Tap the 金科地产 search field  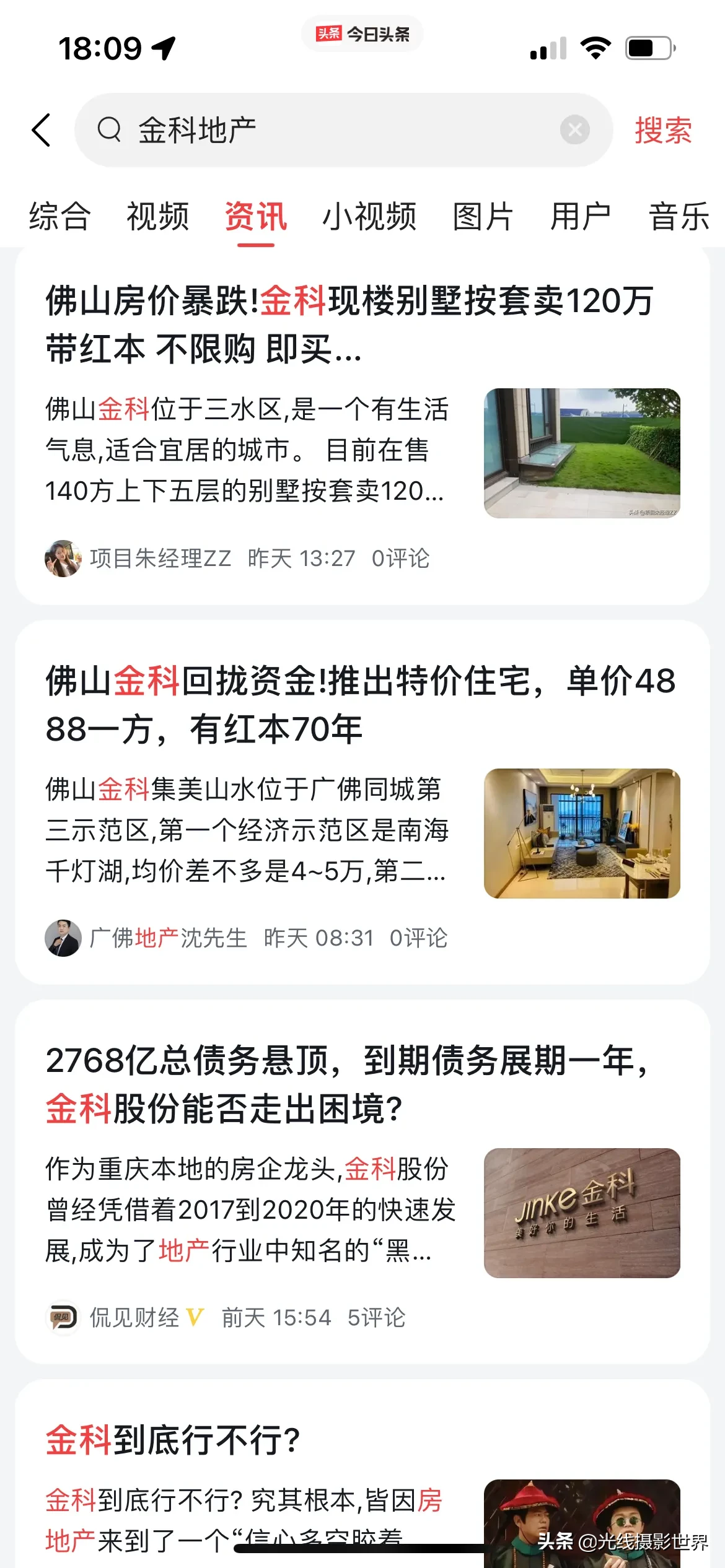(x=335, y=130)
